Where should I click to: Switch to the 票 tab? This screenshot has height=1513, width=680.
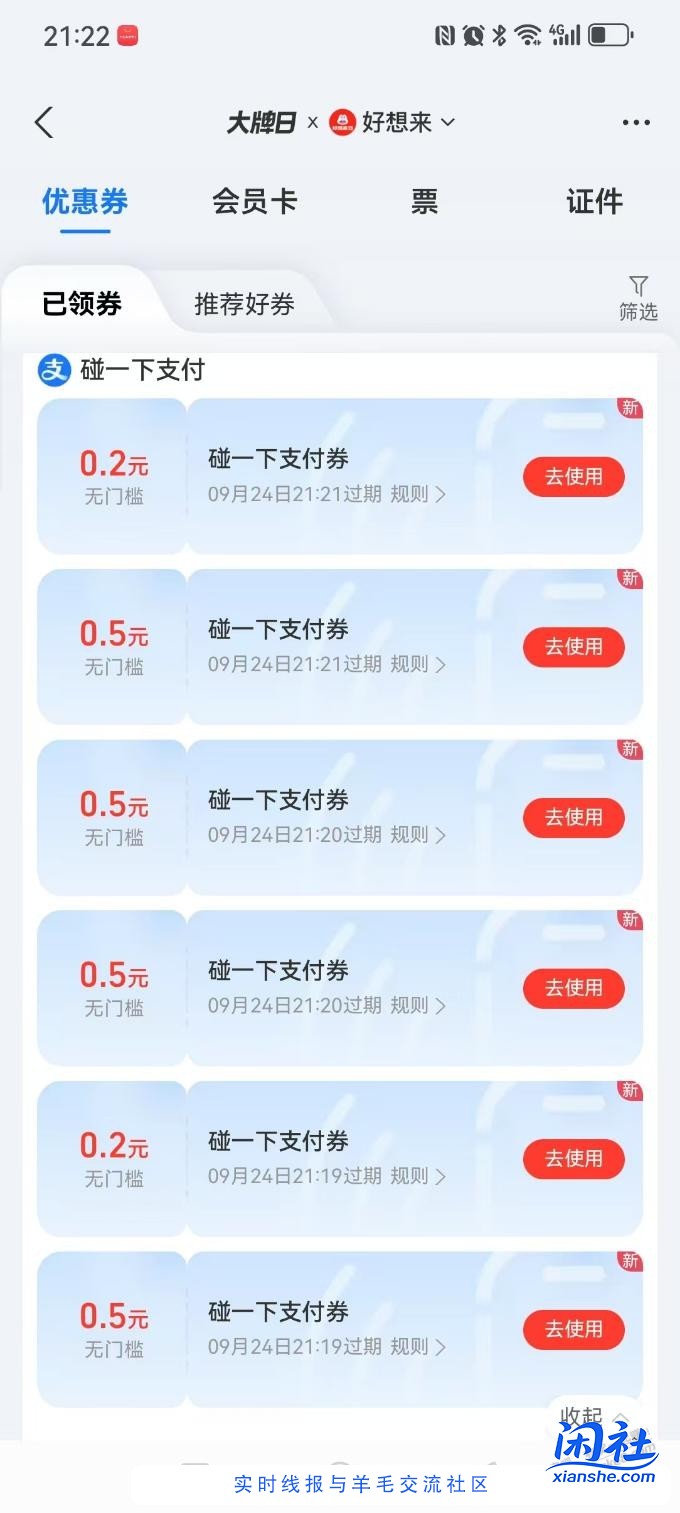[x=424, y=202]
